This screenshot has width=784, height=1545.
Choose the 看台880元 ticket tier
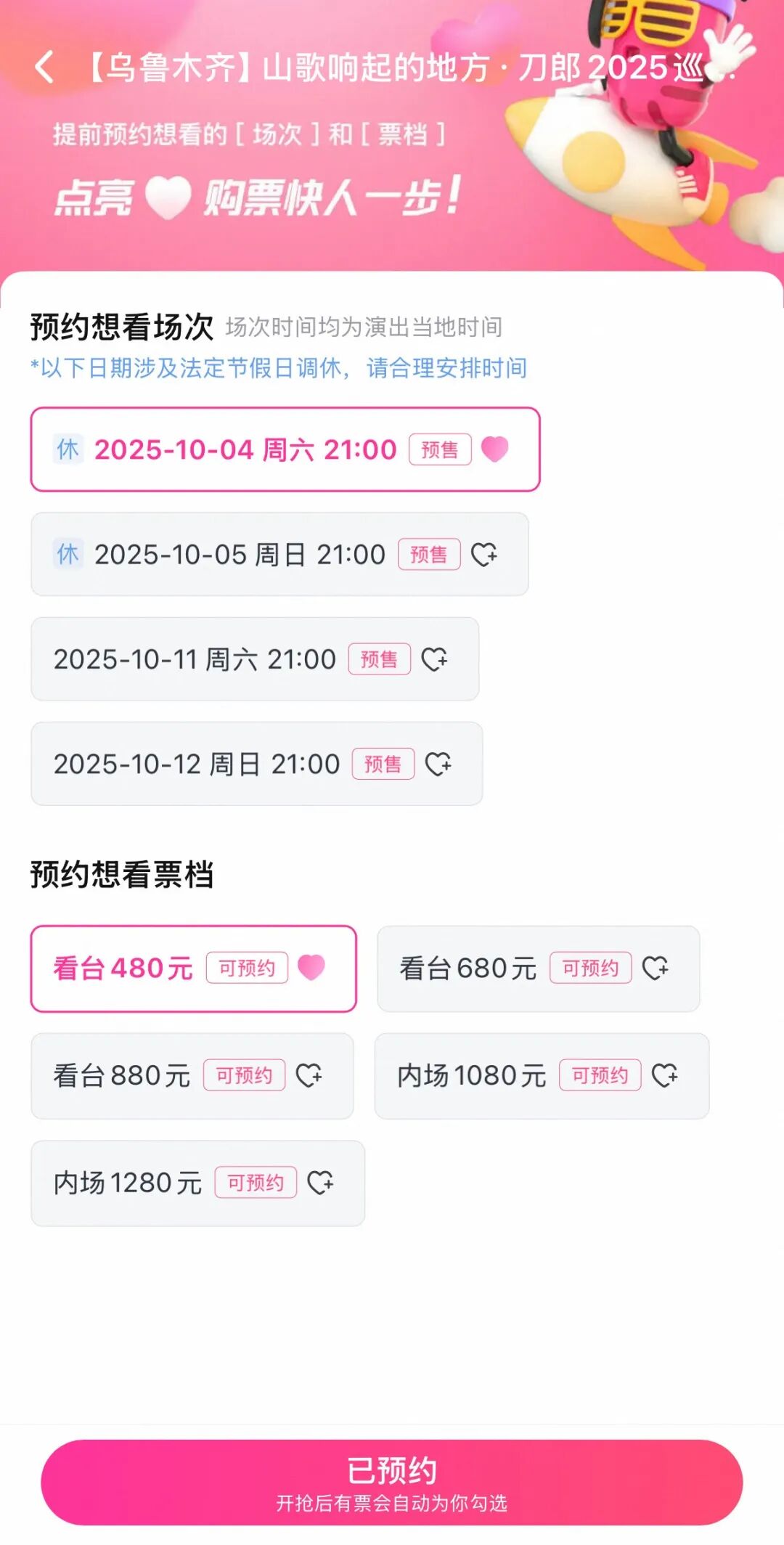(x=192, y=1076)
